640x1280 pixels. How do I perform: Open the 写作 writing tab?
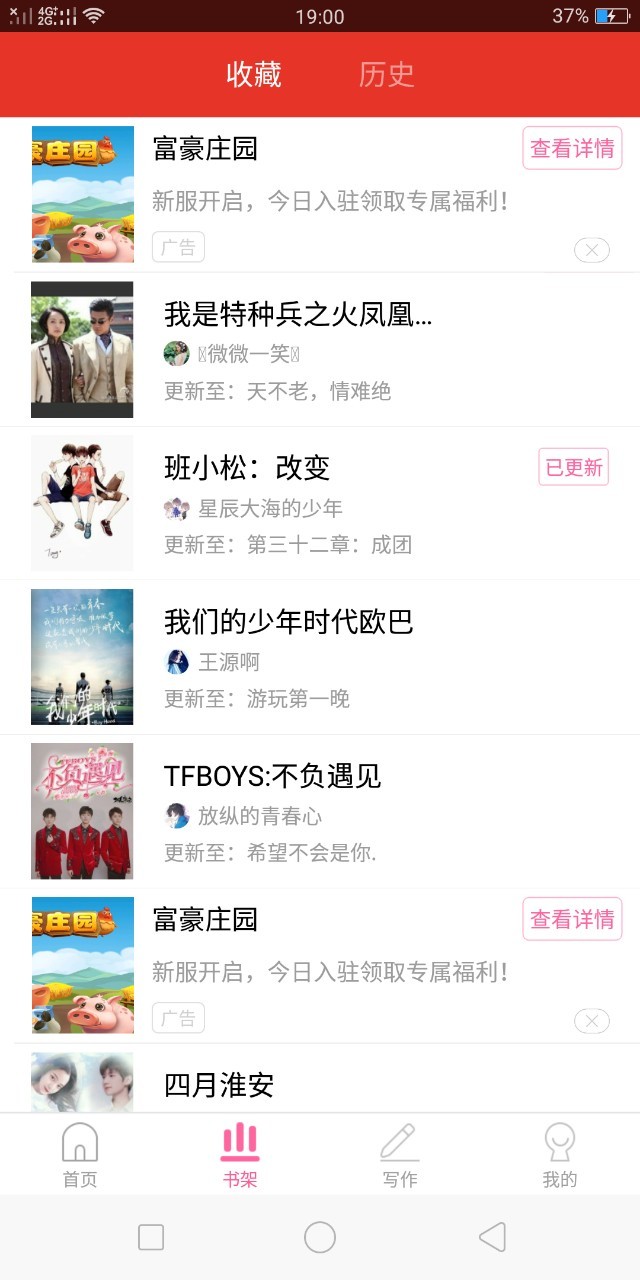tap(399, 1155)
